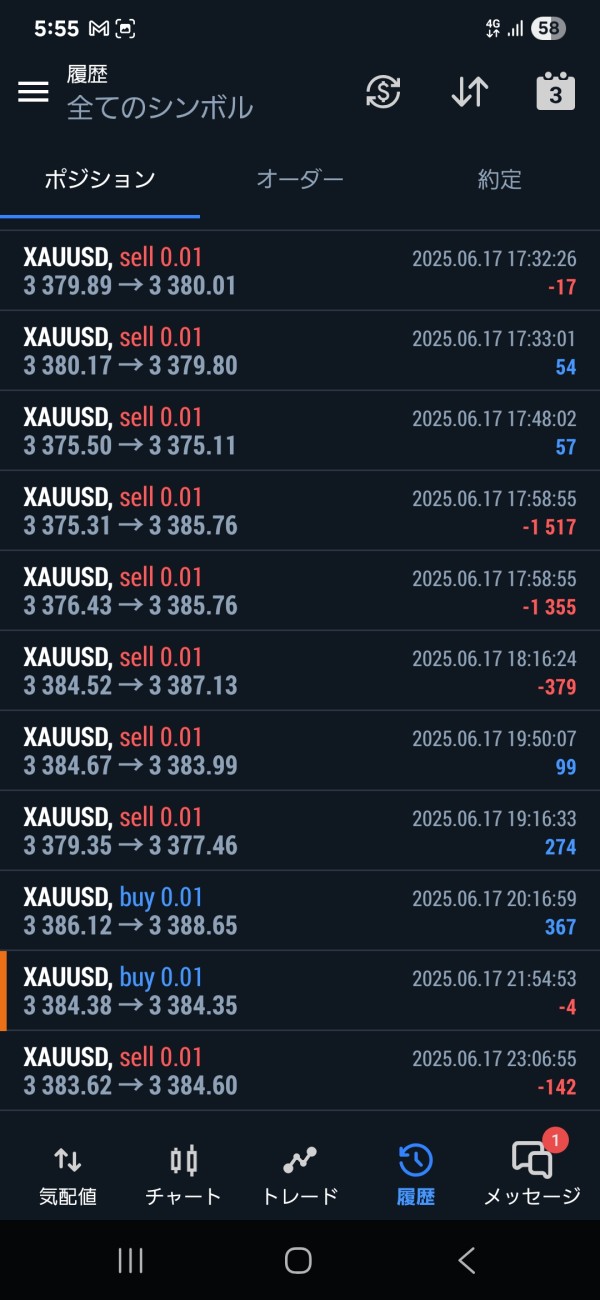The width and height of the screenshot is (600, 1300).
Task: Open the hamburger menu drawer
Action: pos(33,92)
